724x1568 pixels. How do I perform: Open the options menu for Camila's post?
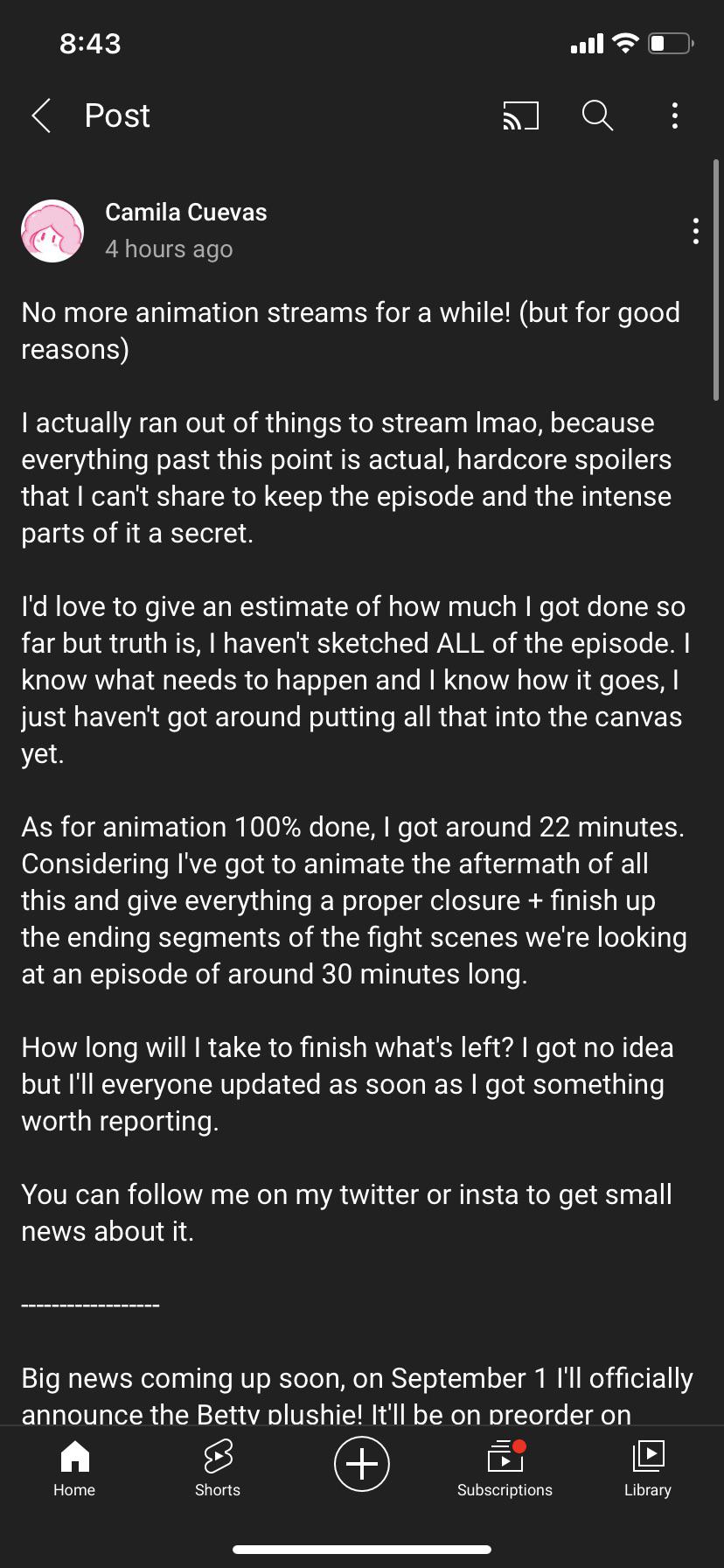click(x=695, y=231)
